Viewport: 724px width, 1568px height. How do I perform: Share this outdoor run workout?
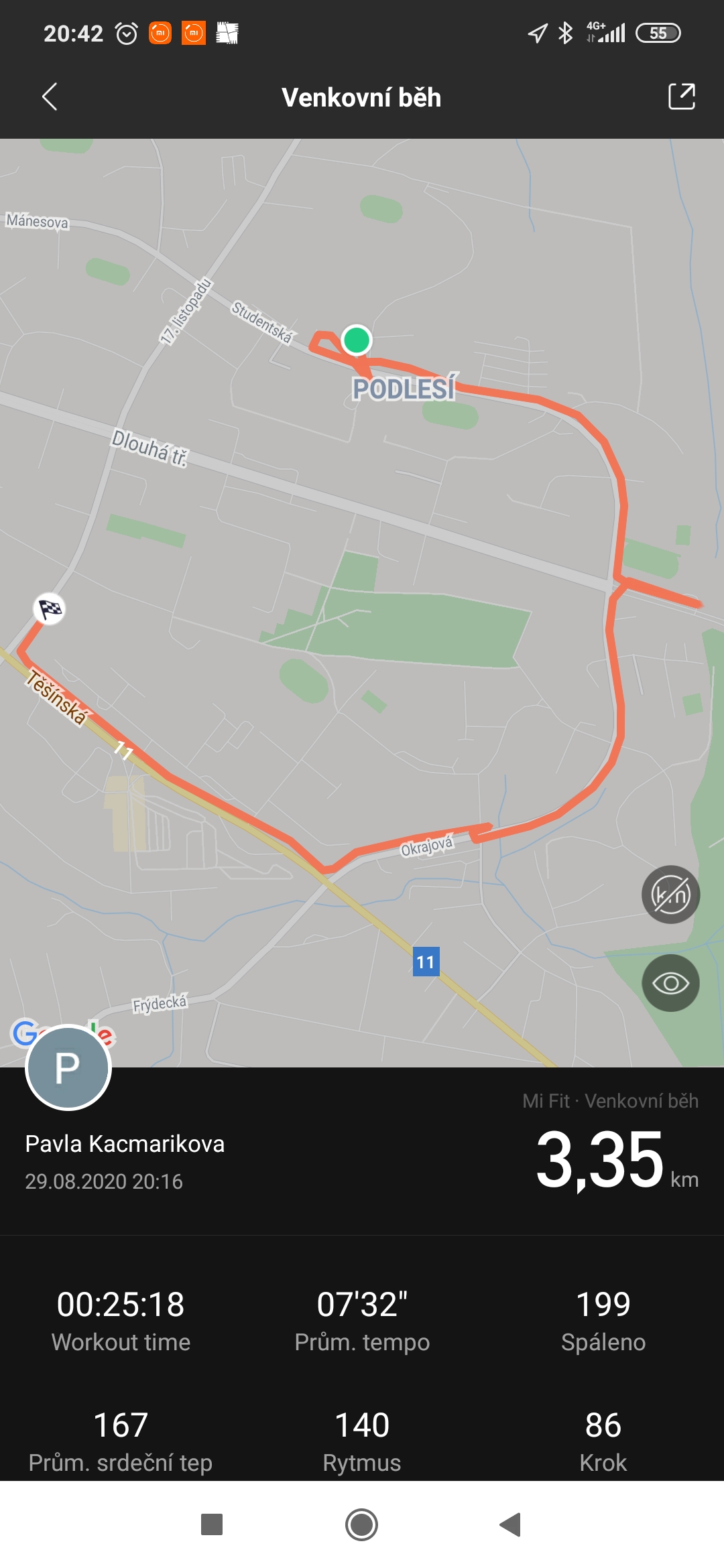tap(681, 96)
